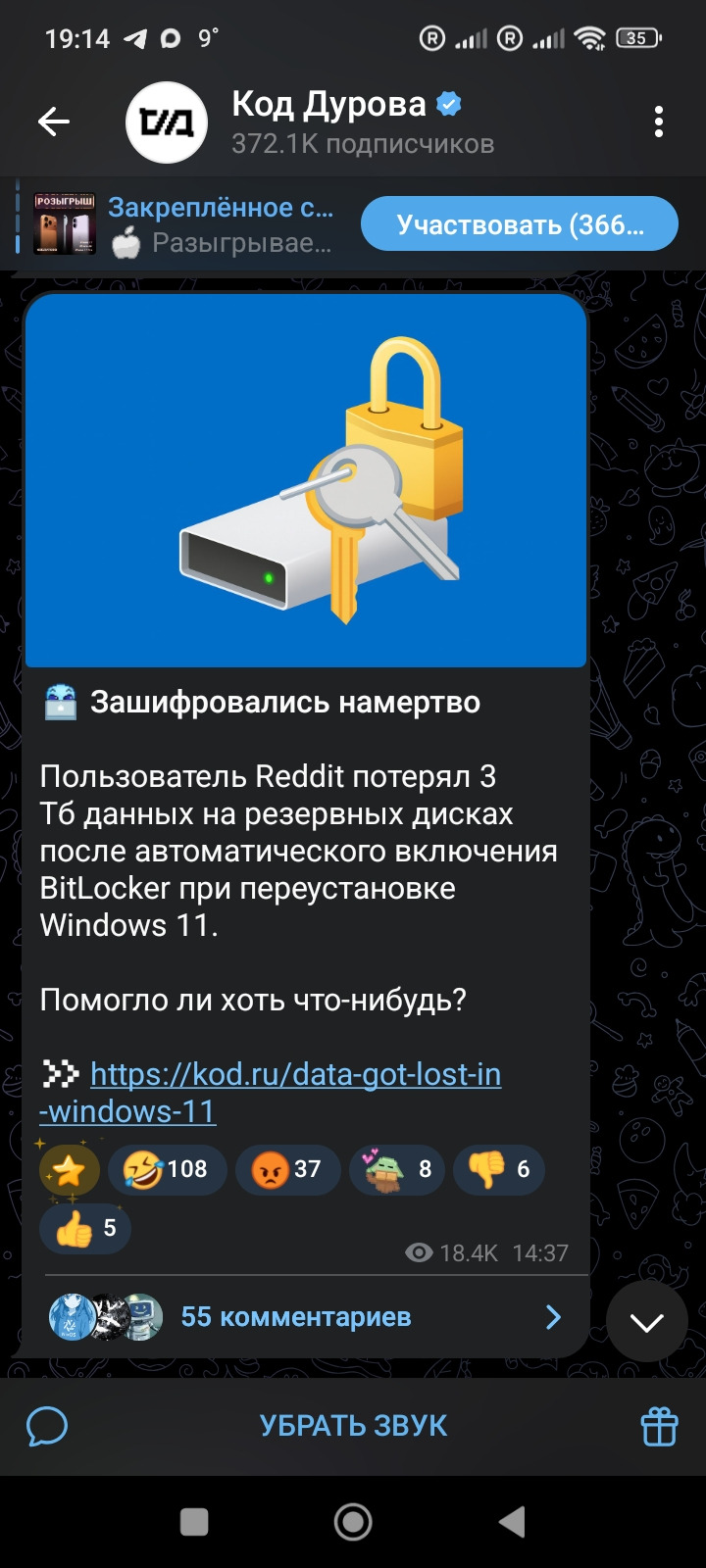React with thumbs down (6)

coord(498,1169)
